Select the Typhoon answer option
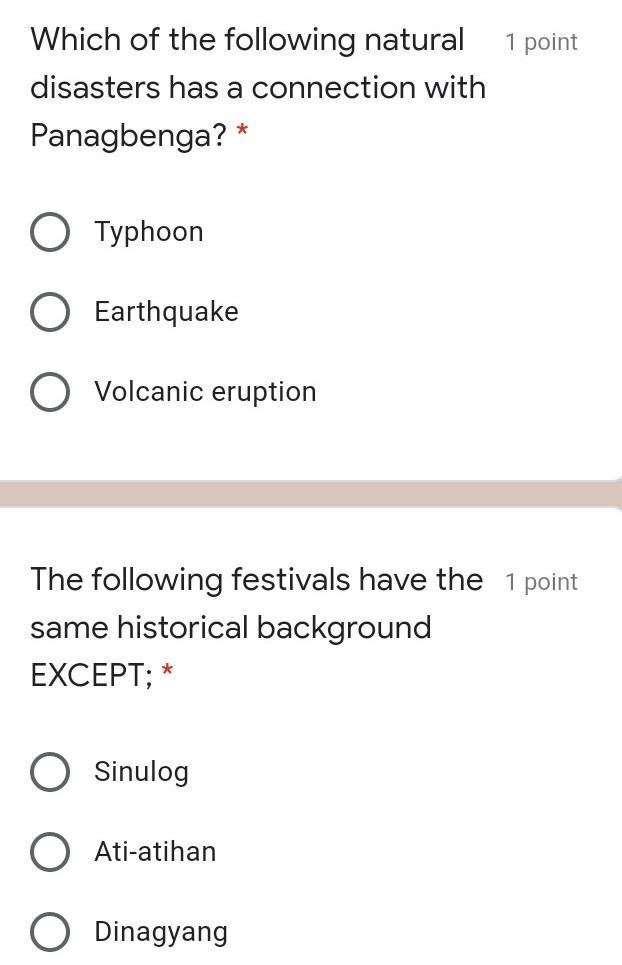This screenshot has width=622, height=965. point(50,232)
